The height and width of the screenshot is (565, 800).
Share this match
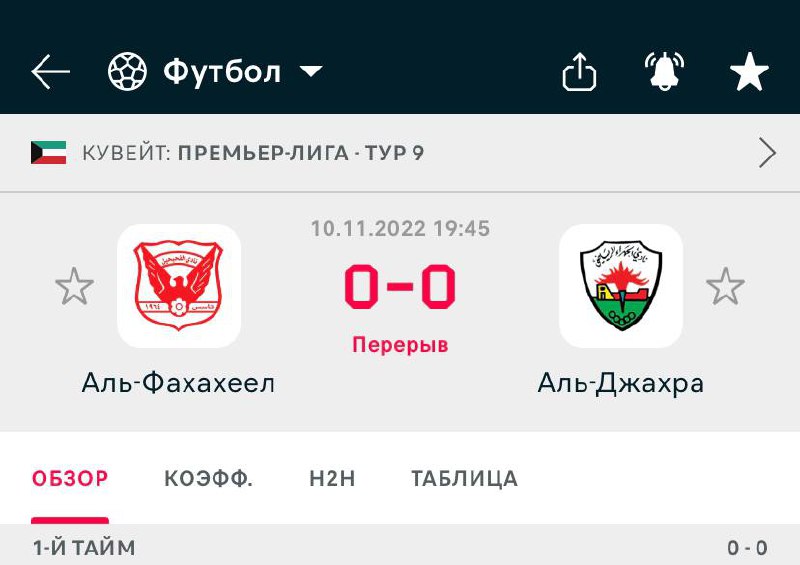click(579, 72)
